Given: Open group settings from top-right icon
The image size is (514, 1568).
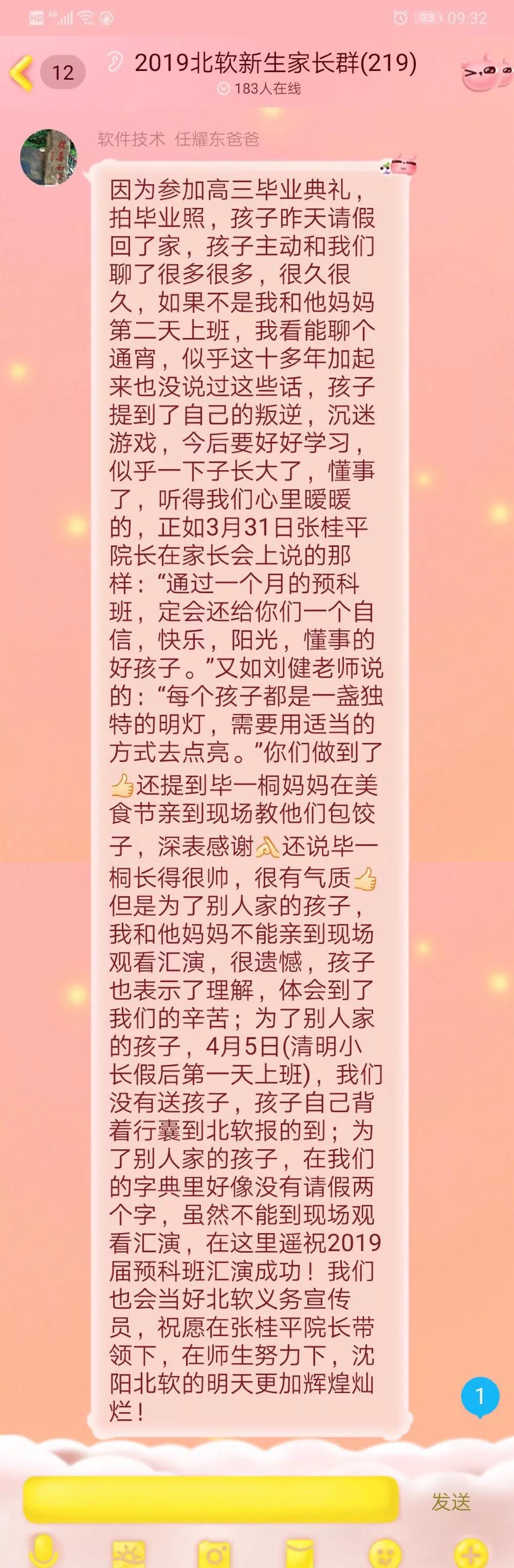Looking at the screenshot, I should [x=485, y=73].
